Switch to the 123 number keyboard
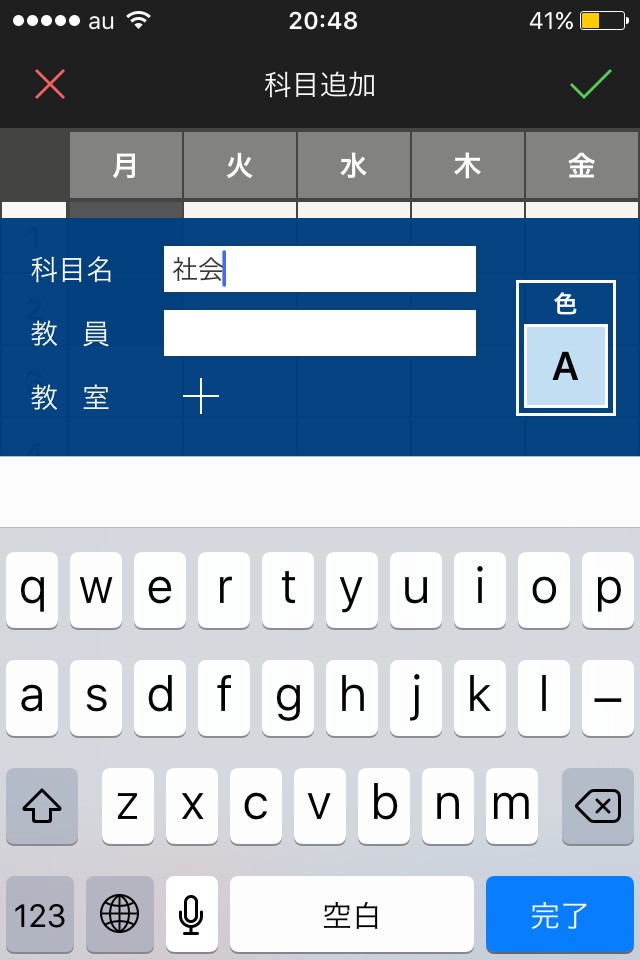 click(x=40, y=915)
